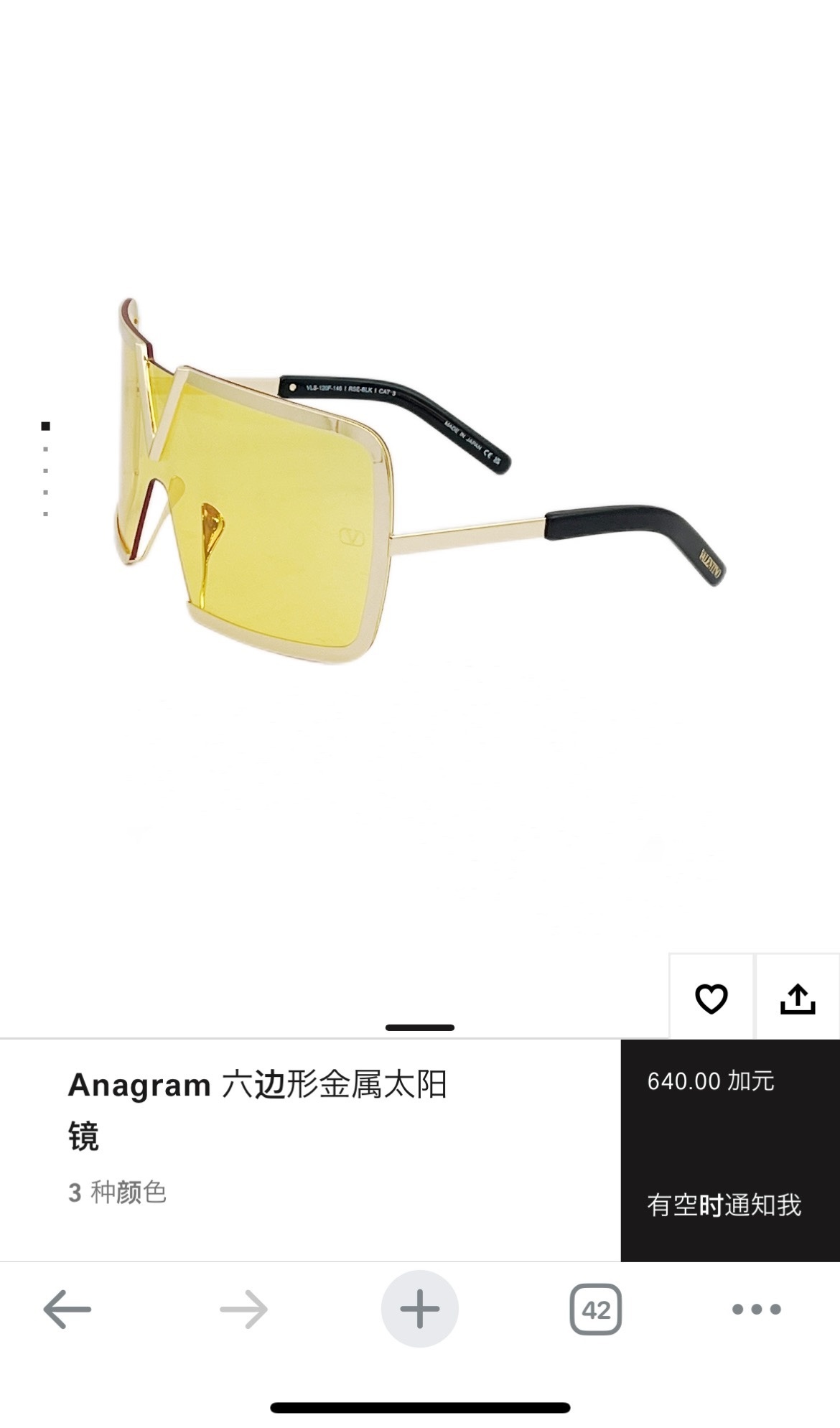Open the browser overflow menu
The width and height of the screenshot is (840, 1428).
756,1309
